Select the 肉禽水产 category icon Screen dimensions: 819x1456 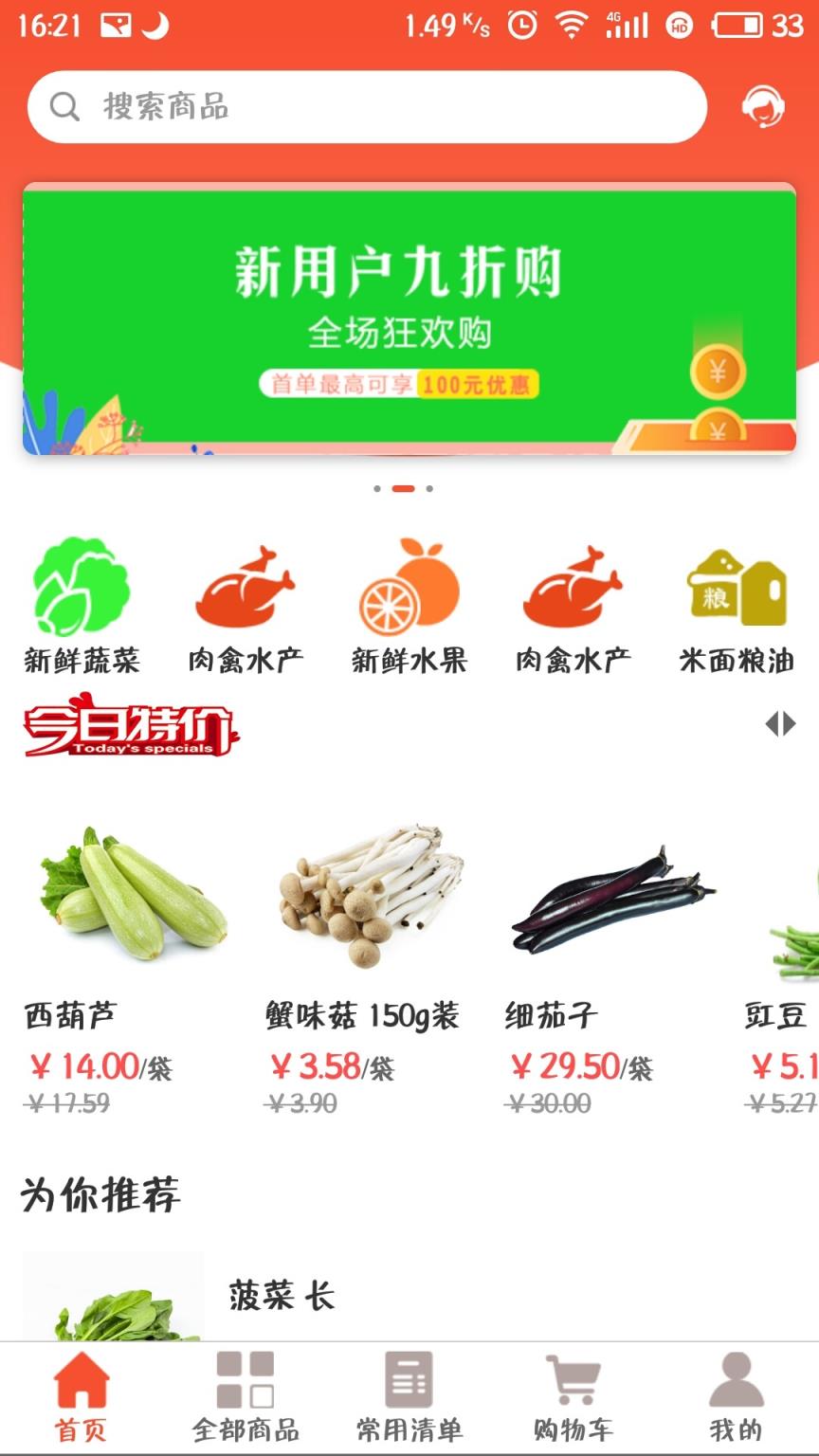pyautogui.click(x=245, y=588)
